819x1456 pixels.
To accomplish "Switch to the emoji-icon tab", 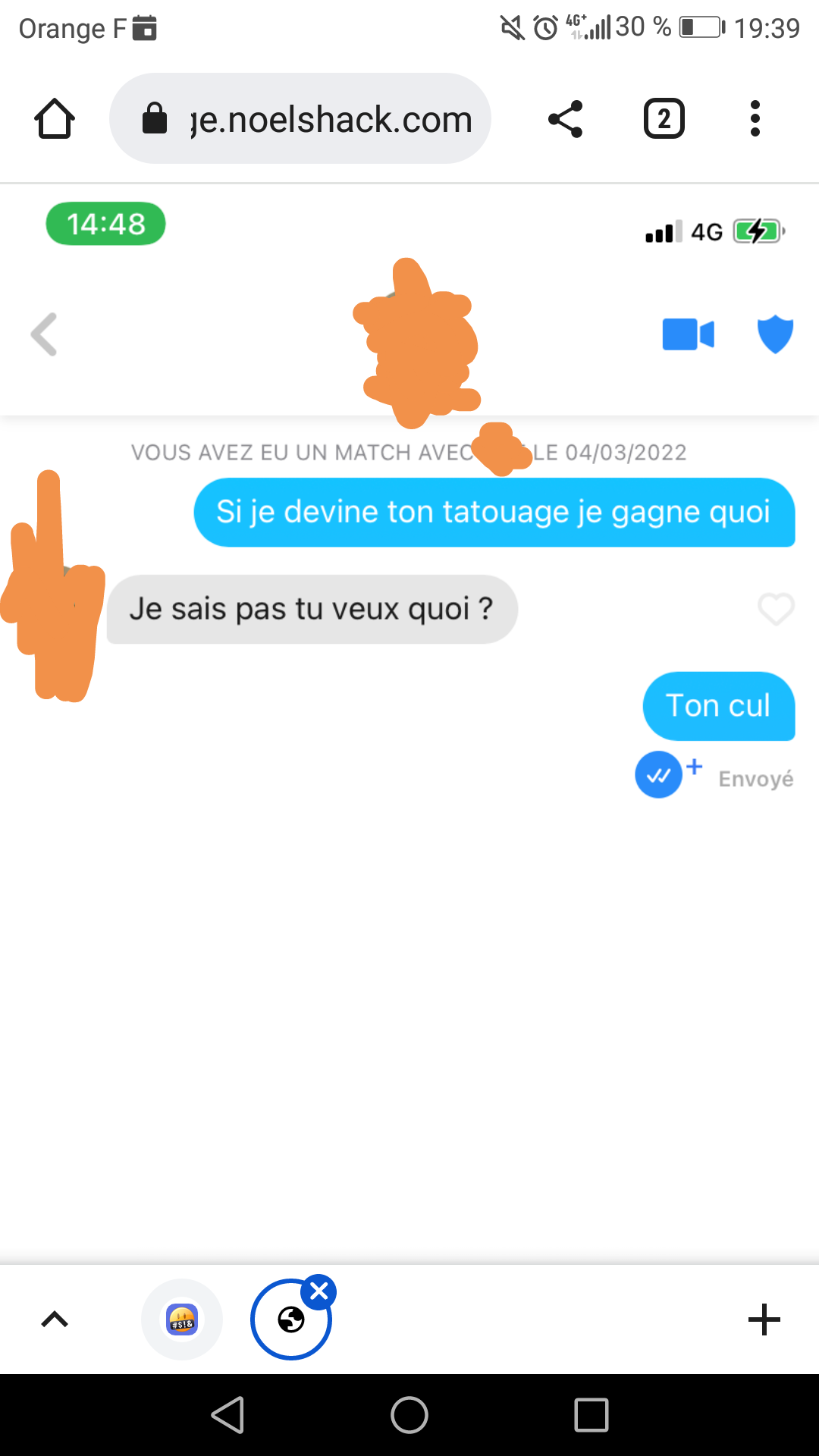I will click(x=182, y=1319).
